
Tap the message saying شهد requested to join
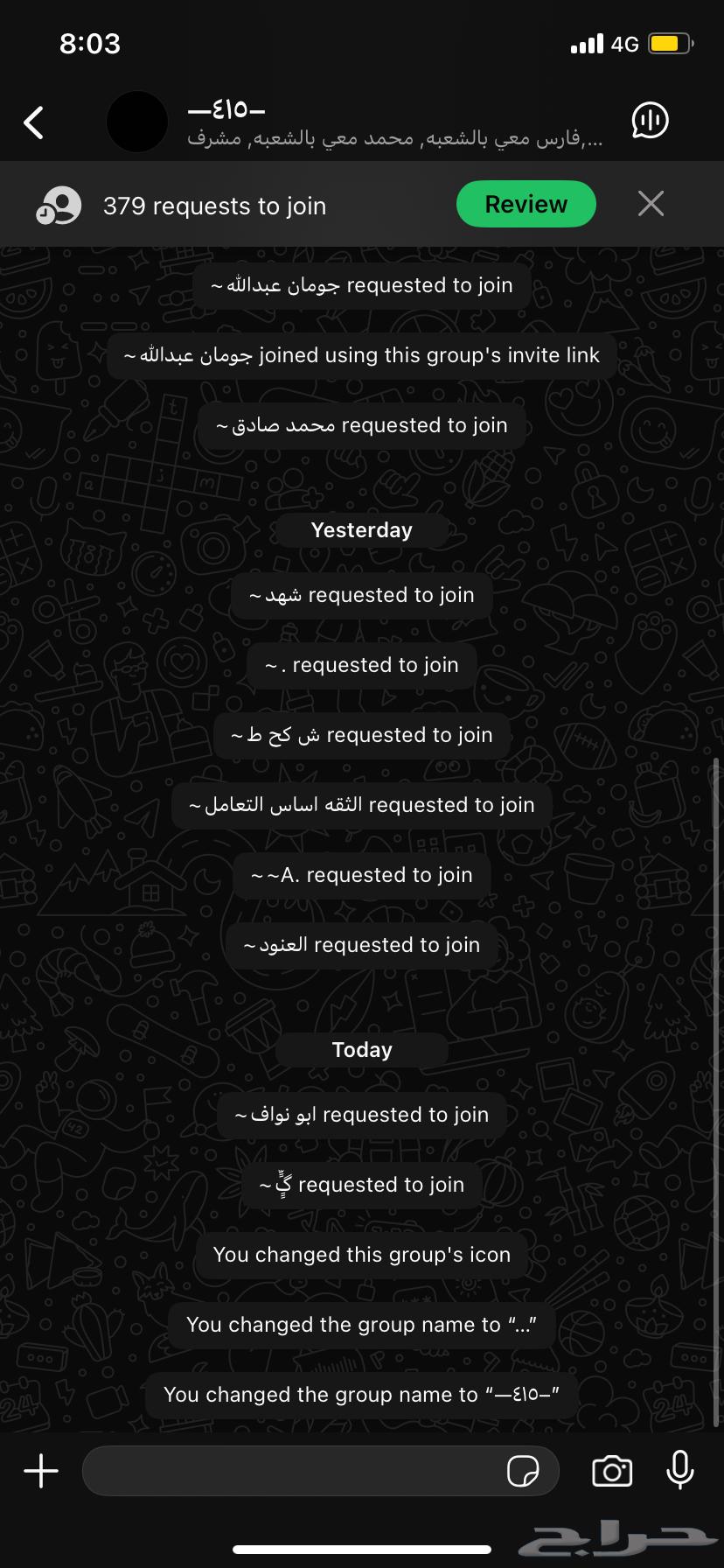tap(361, 594)
